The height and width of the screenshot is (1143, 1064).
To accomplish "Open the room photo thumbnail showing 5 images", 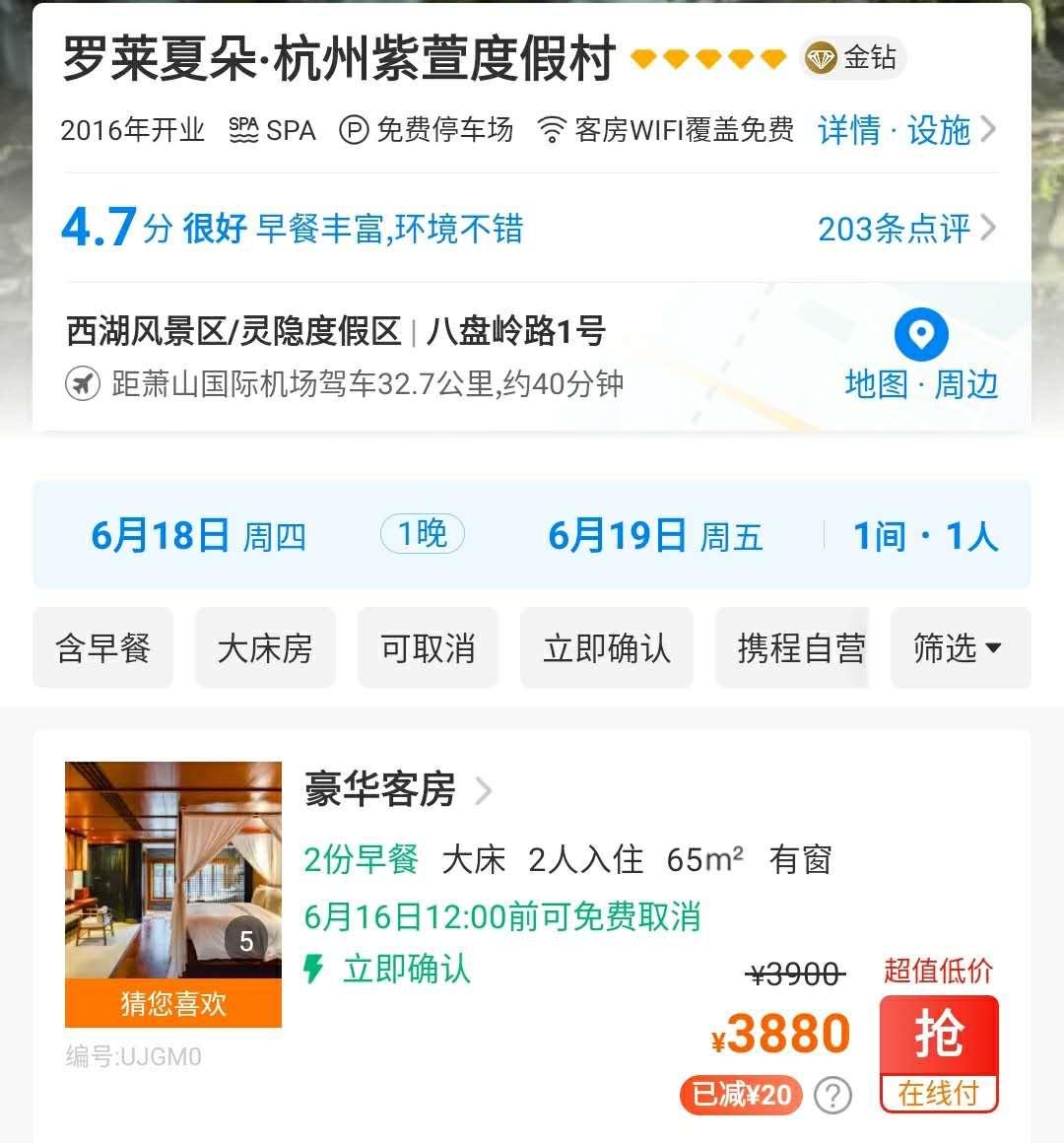I will tap(173, 887).
